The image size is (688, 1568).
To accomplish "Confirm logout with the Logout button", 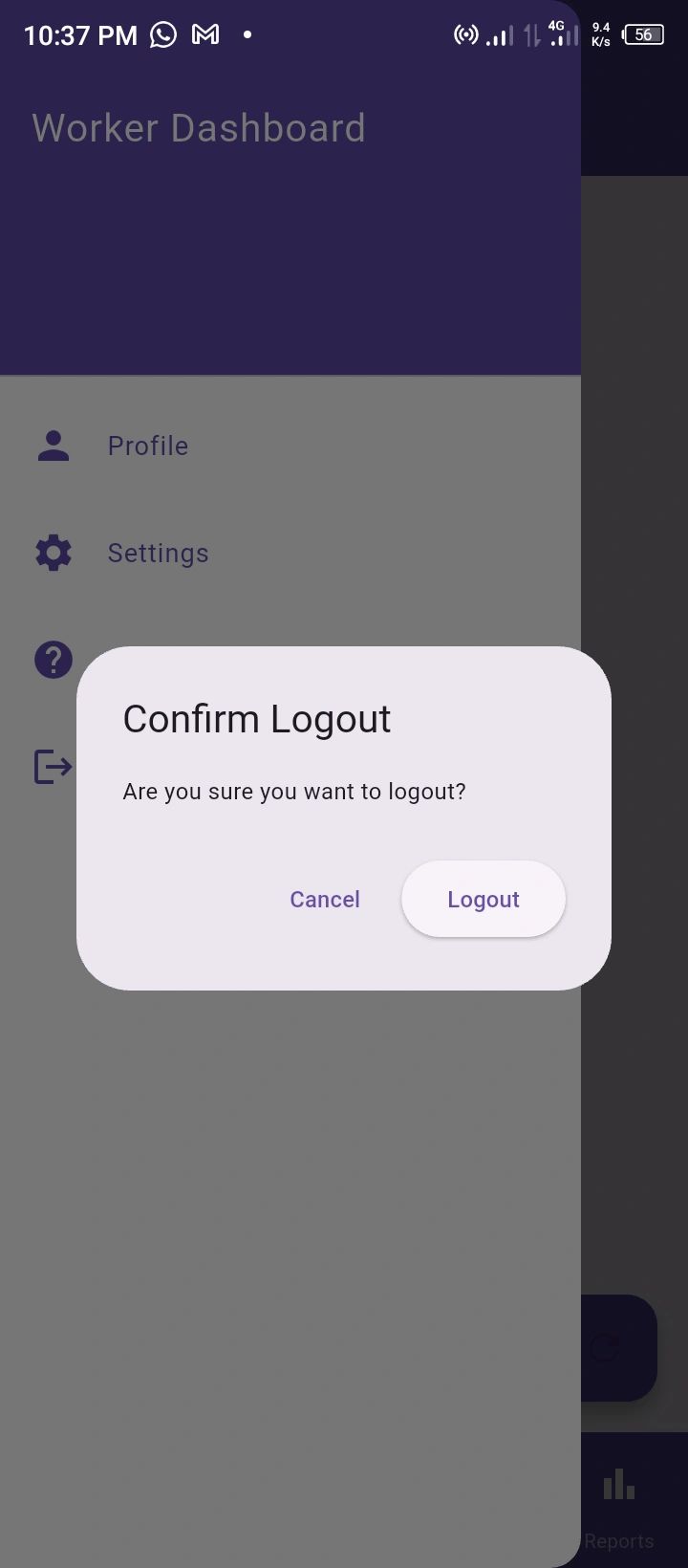I will [x=483, y=899].
